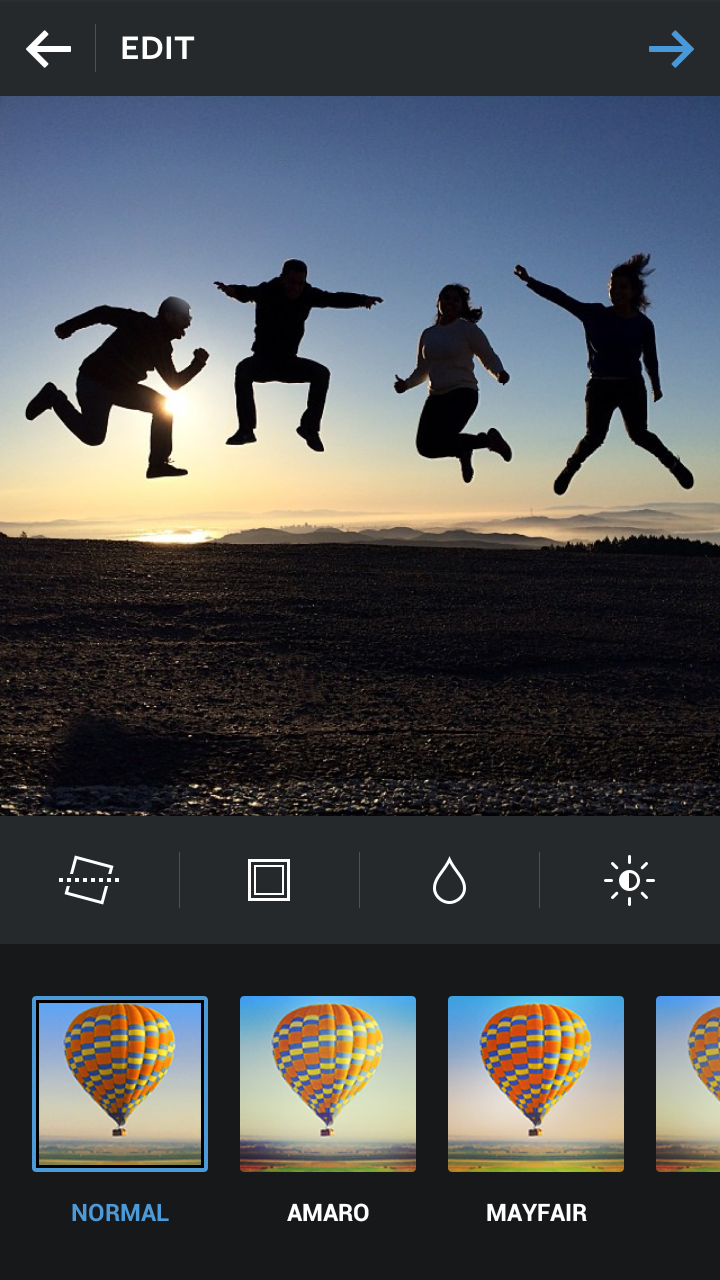The image size is (720, 1280).
Task: Activate the Lux brightness sun icon
Action: coord(629,880)
